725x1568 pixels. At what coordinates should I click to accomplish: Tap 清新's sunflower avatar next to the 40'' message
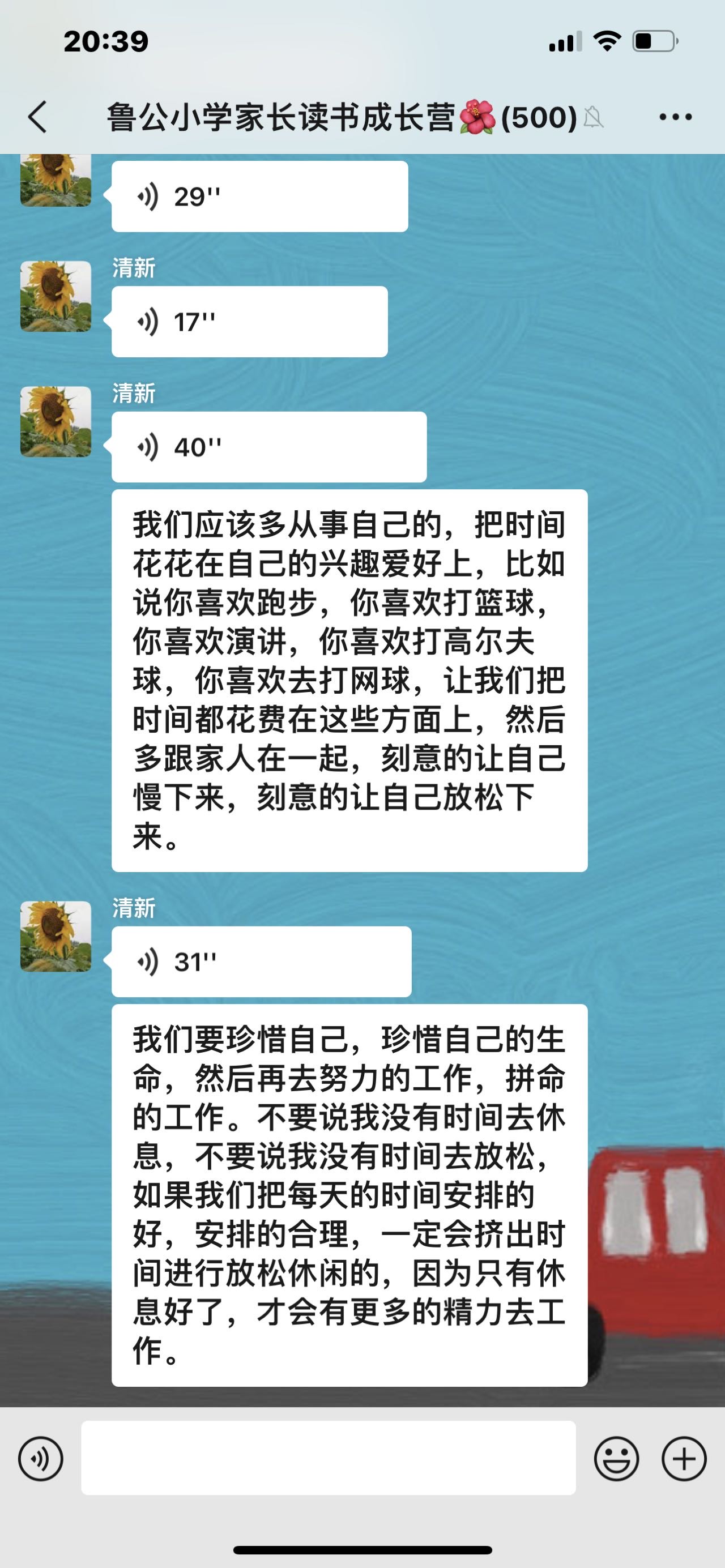(56, 422)
